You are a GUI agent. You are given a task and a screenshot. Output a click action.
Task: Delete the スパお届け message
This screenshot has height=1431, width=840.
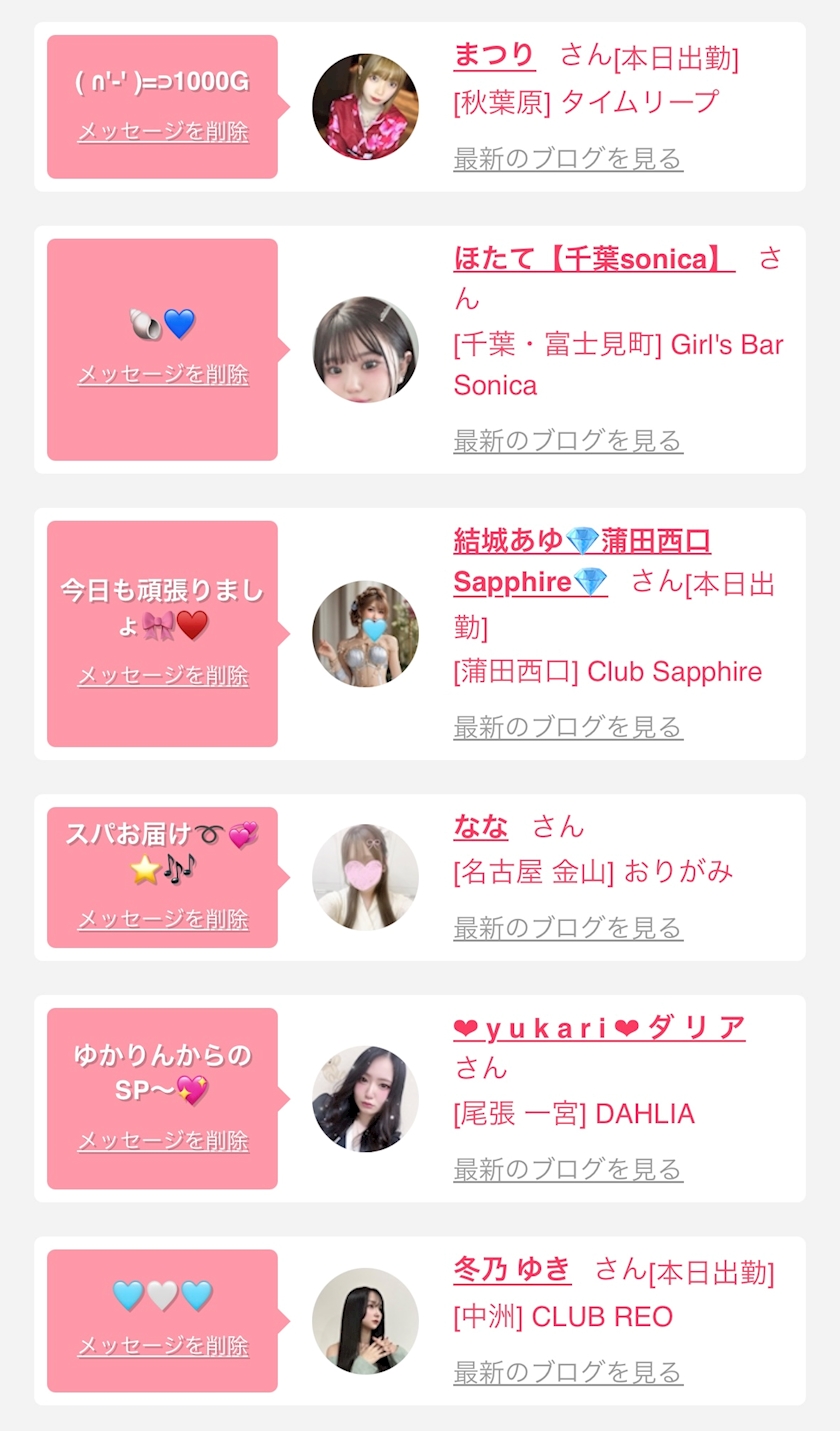point(163,919)
